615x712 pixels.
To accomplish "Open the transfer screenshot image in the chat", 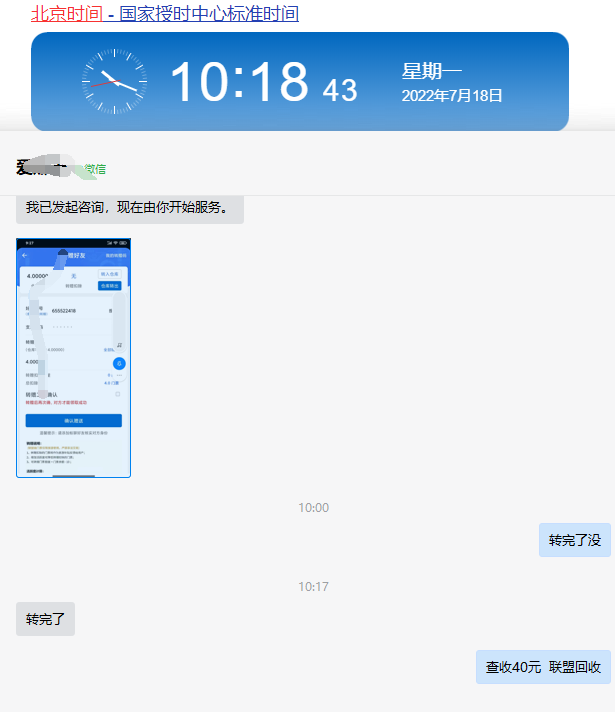I will [73, 357].
